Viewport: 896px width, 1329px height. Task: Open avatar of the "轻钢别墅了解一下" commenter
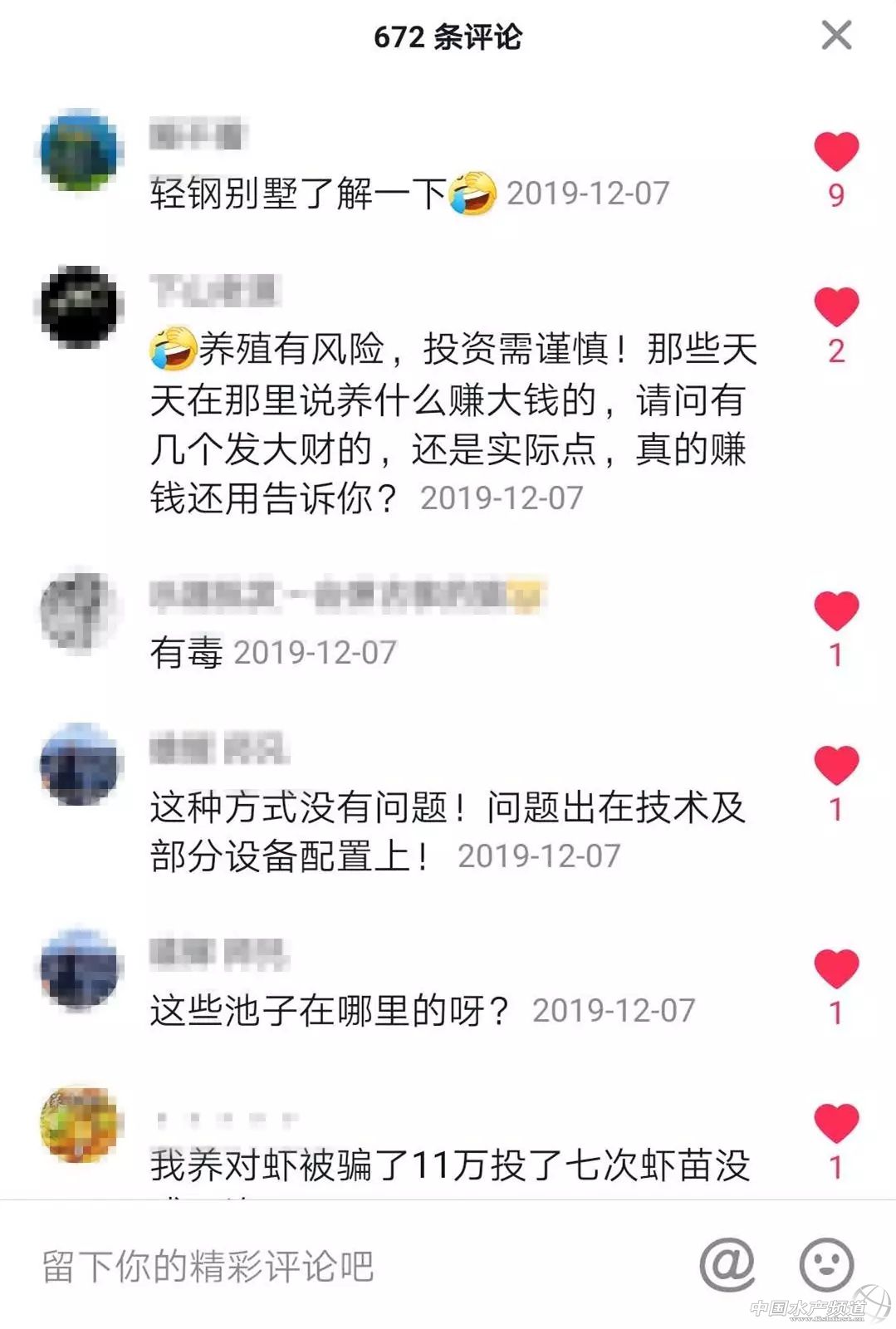[x=80, y=150]
